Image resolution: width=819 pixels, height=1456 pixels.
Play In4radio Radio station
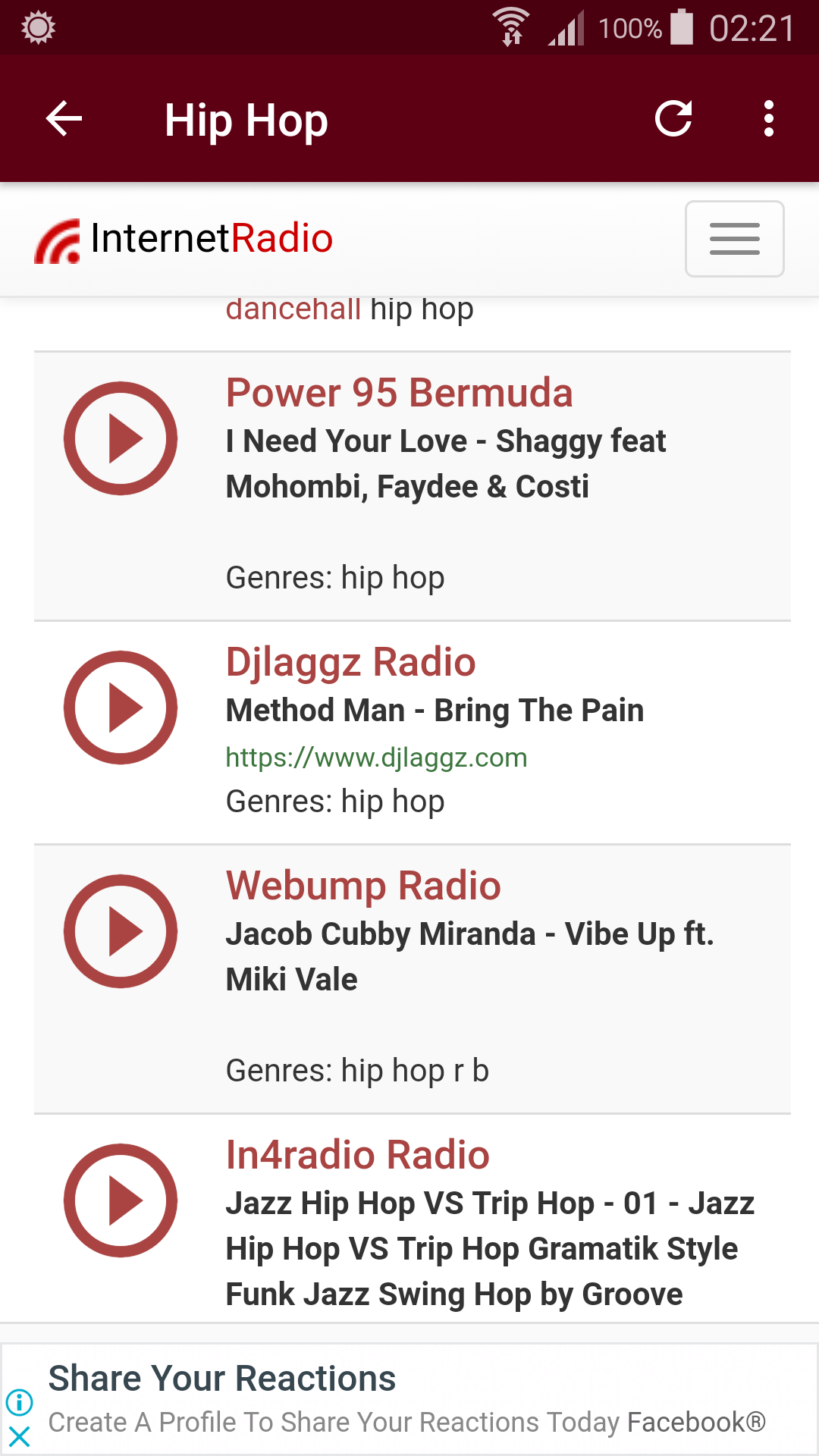[121, 1200]
